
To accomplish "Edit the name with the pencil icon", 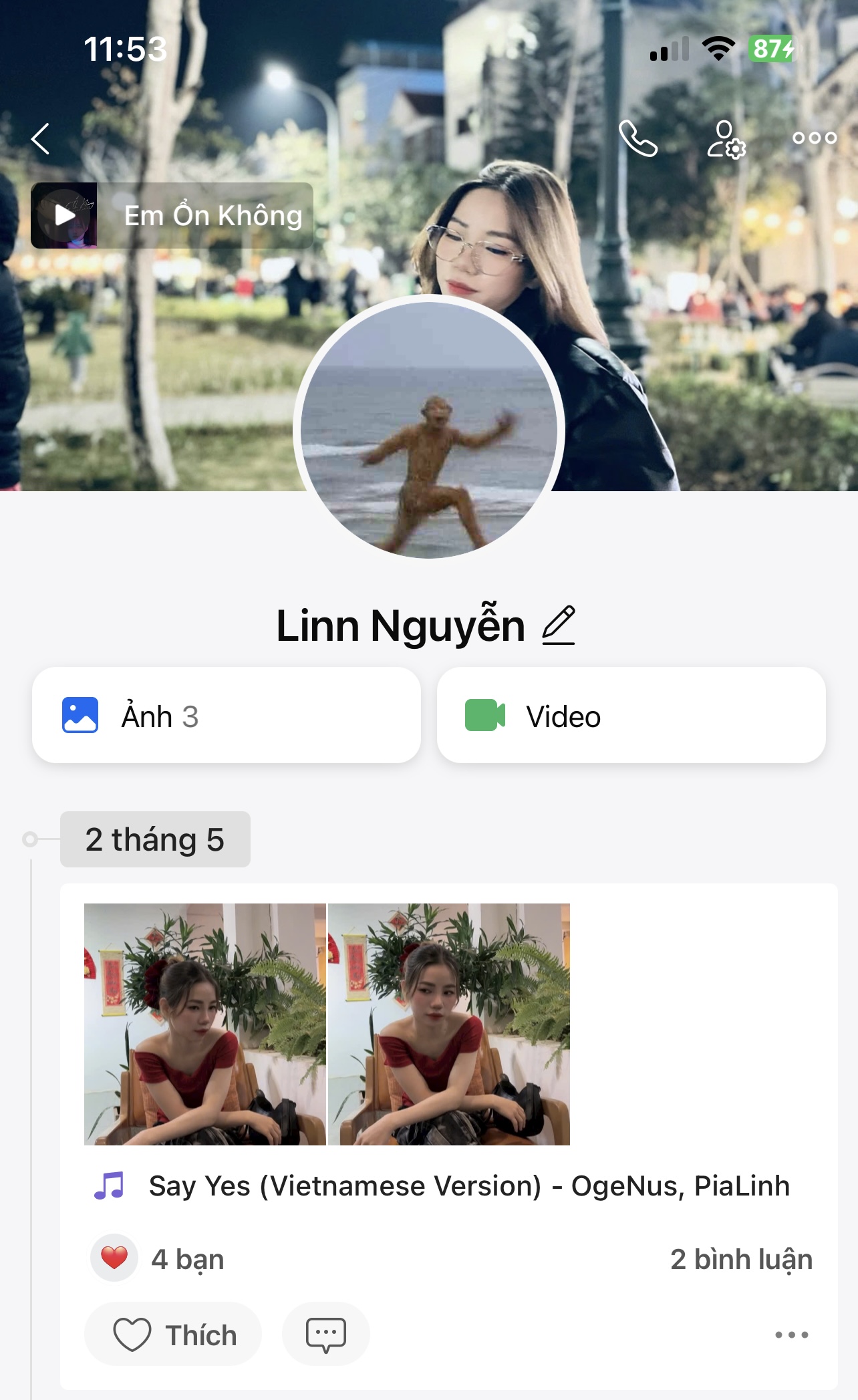I will 559,625.
